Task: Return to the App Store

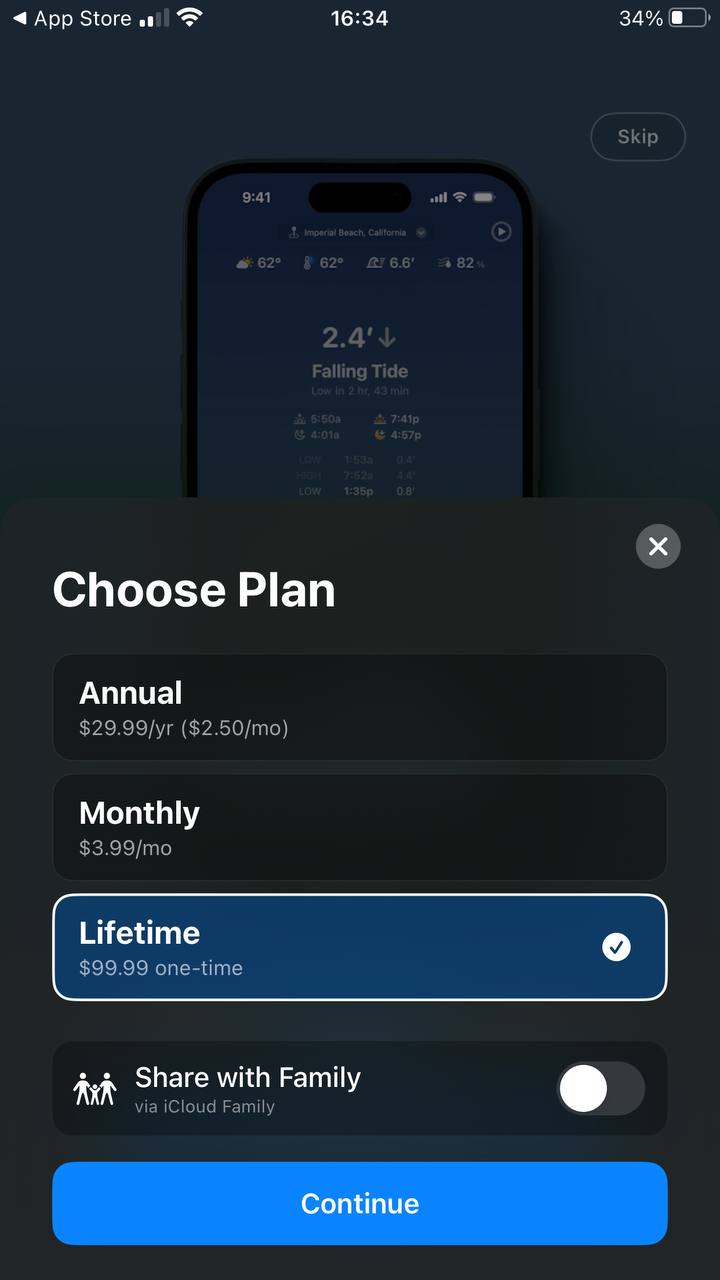Action: 72,18
